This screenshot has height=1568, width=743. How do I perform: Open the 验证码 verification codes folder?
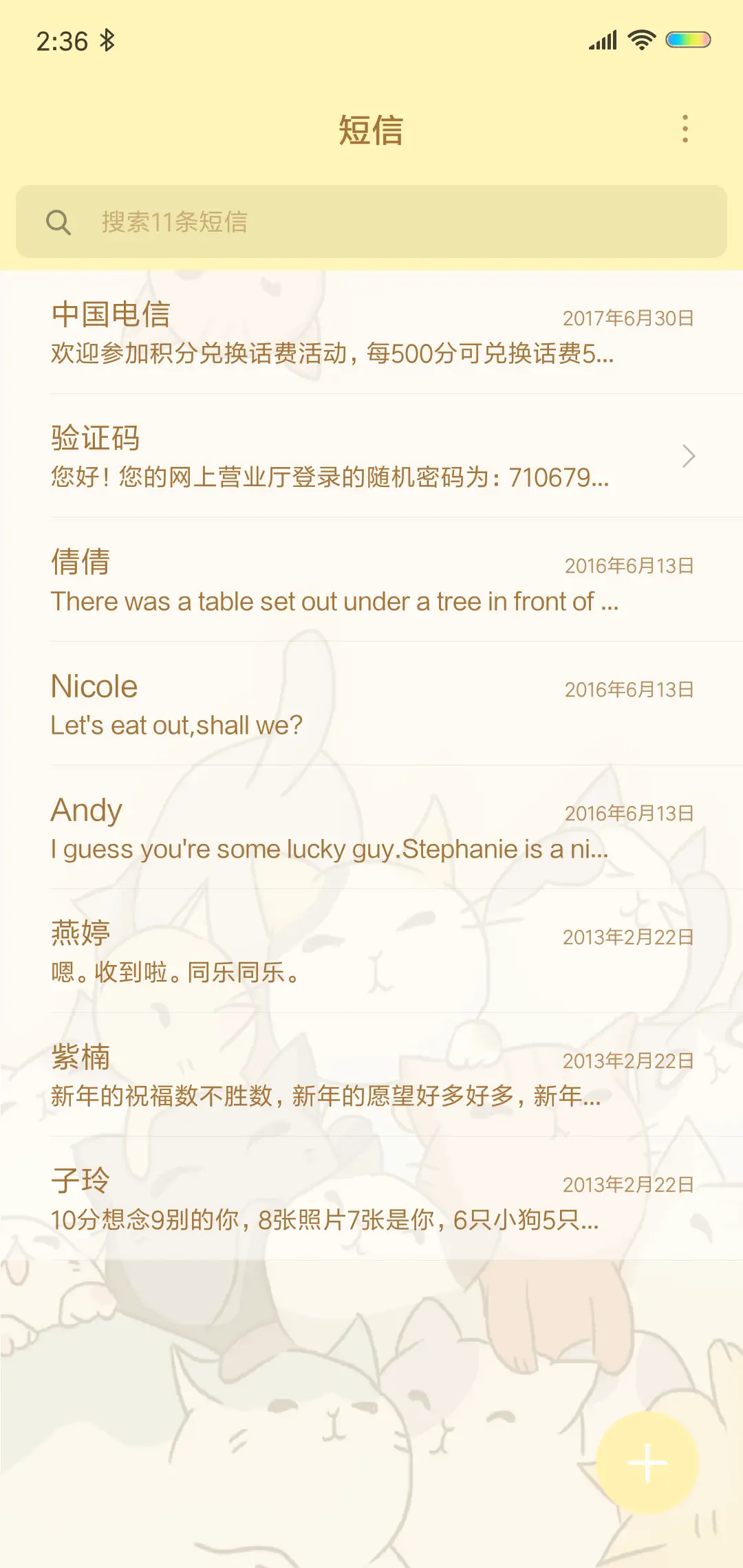(x=371, y=457)
